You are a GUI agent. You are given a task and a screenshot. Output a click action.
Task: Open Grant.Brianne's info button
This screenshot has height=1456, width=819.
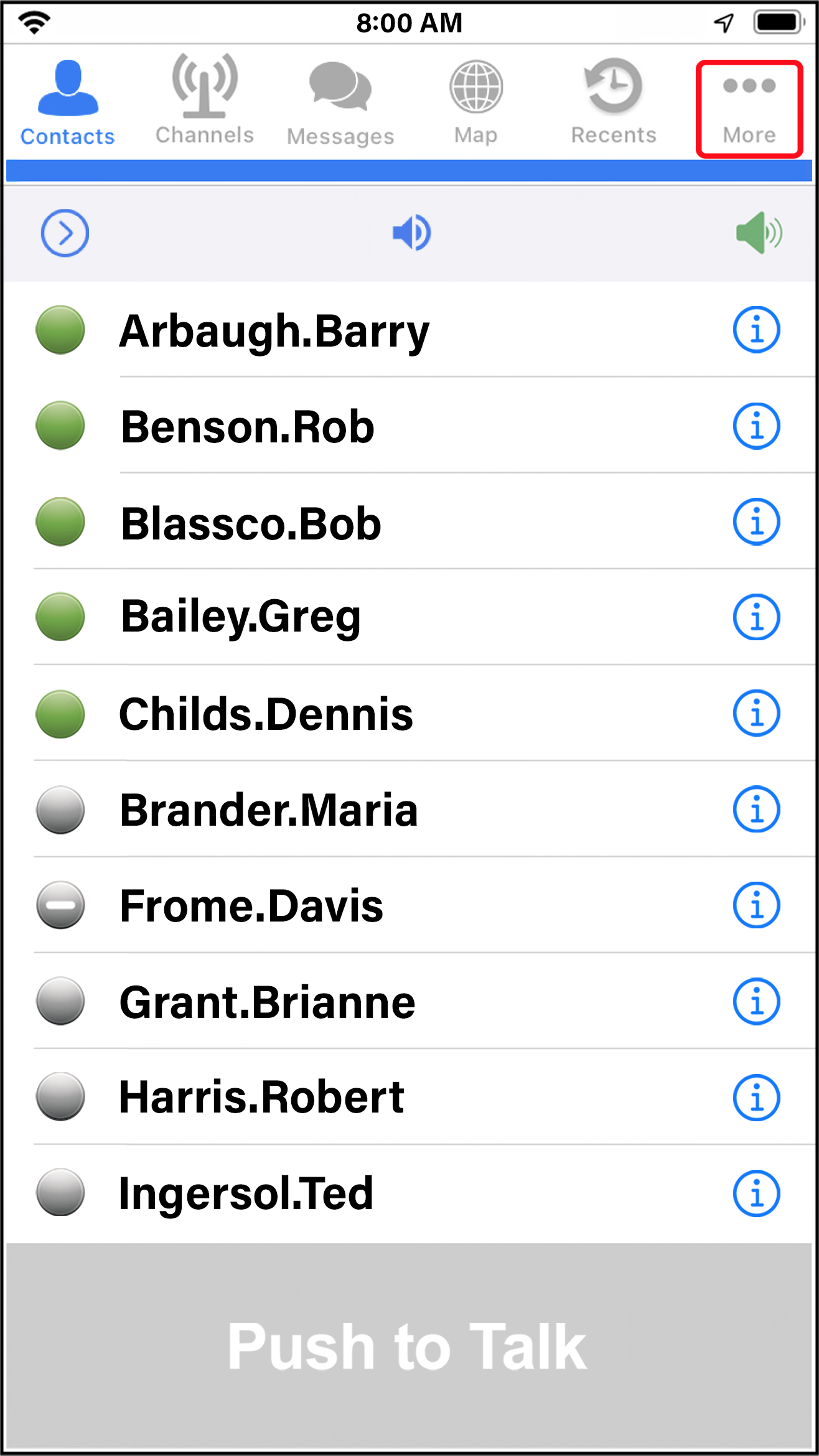click(x=756, y=1002)
